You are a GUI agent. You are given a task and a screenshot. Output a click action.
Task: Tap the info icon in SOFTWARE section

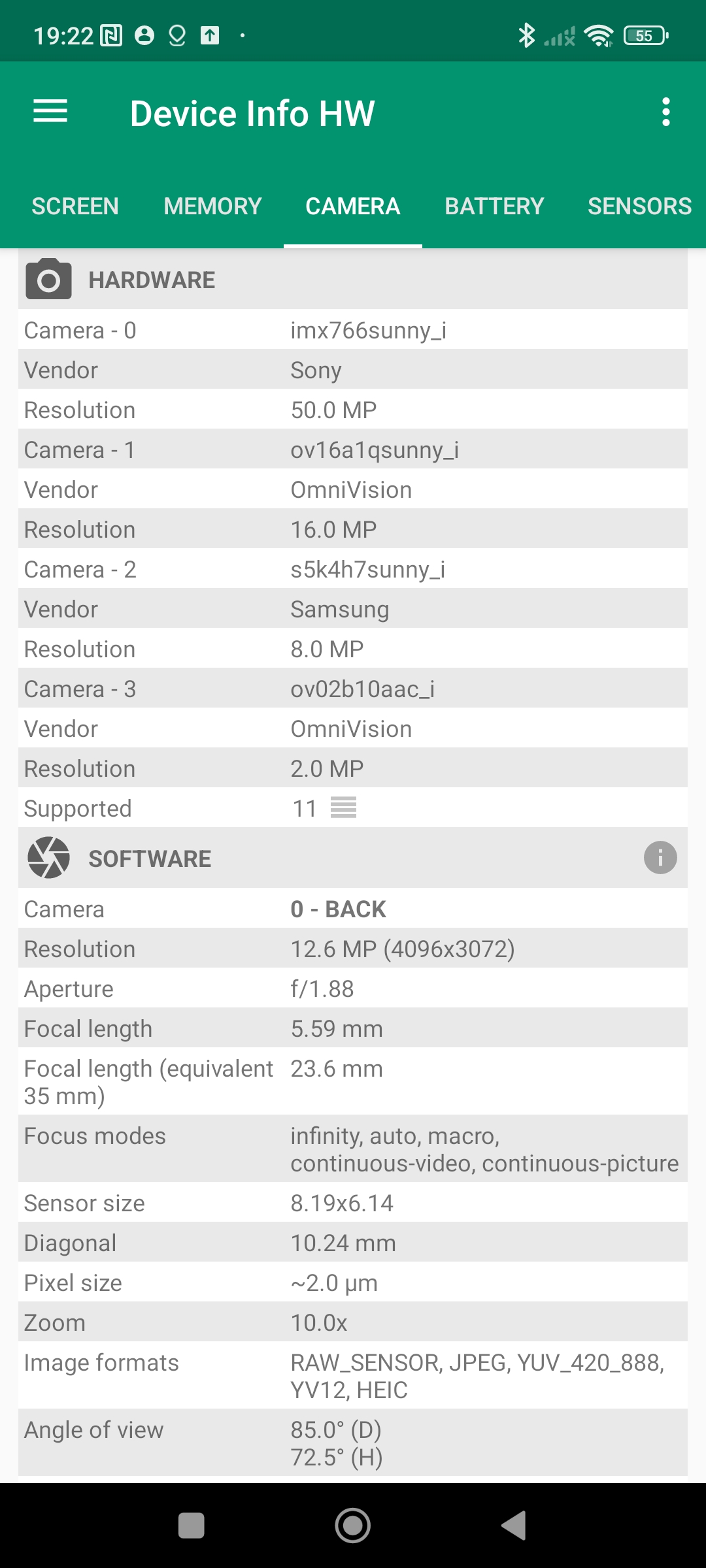(660, 857)
